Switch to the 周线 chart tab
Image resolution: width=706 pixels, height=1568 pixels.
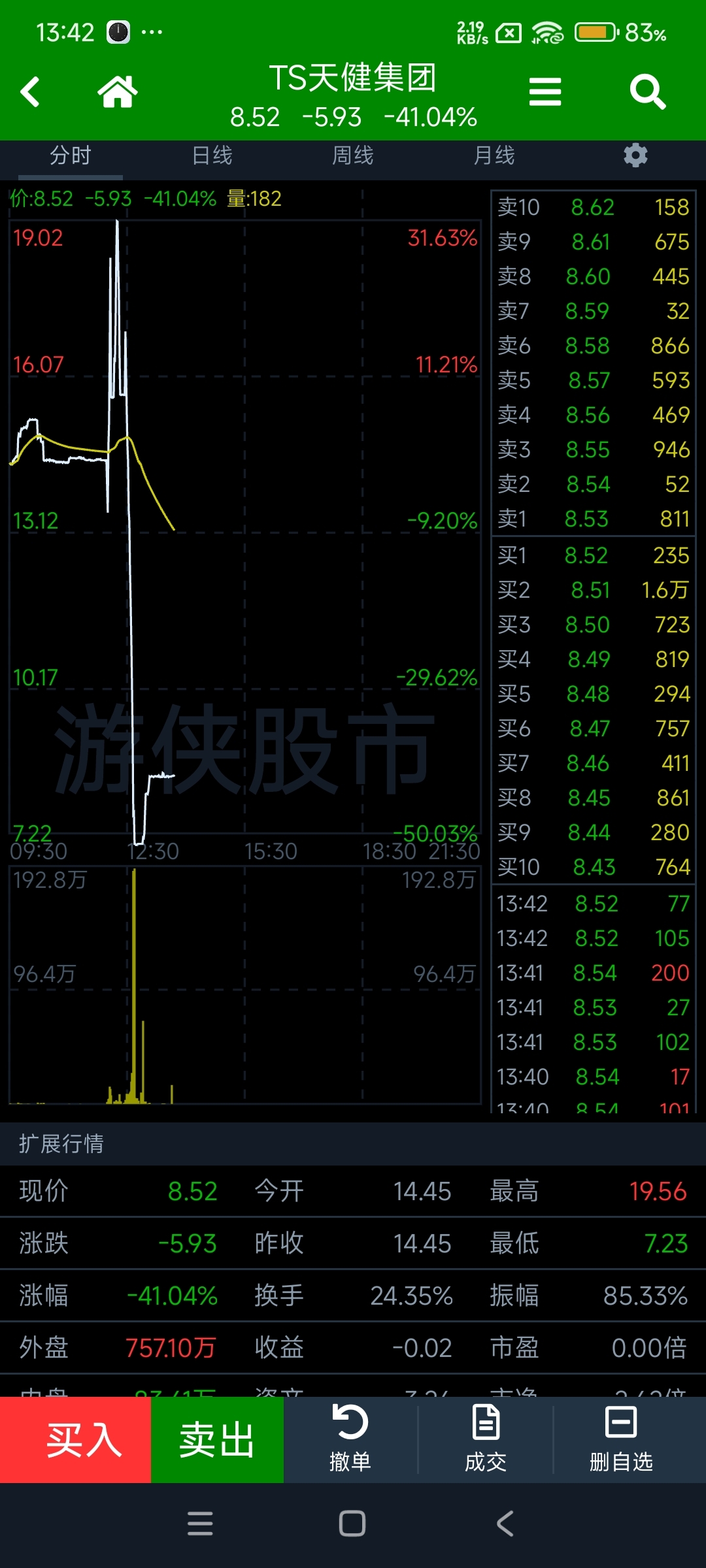point(353,156)
